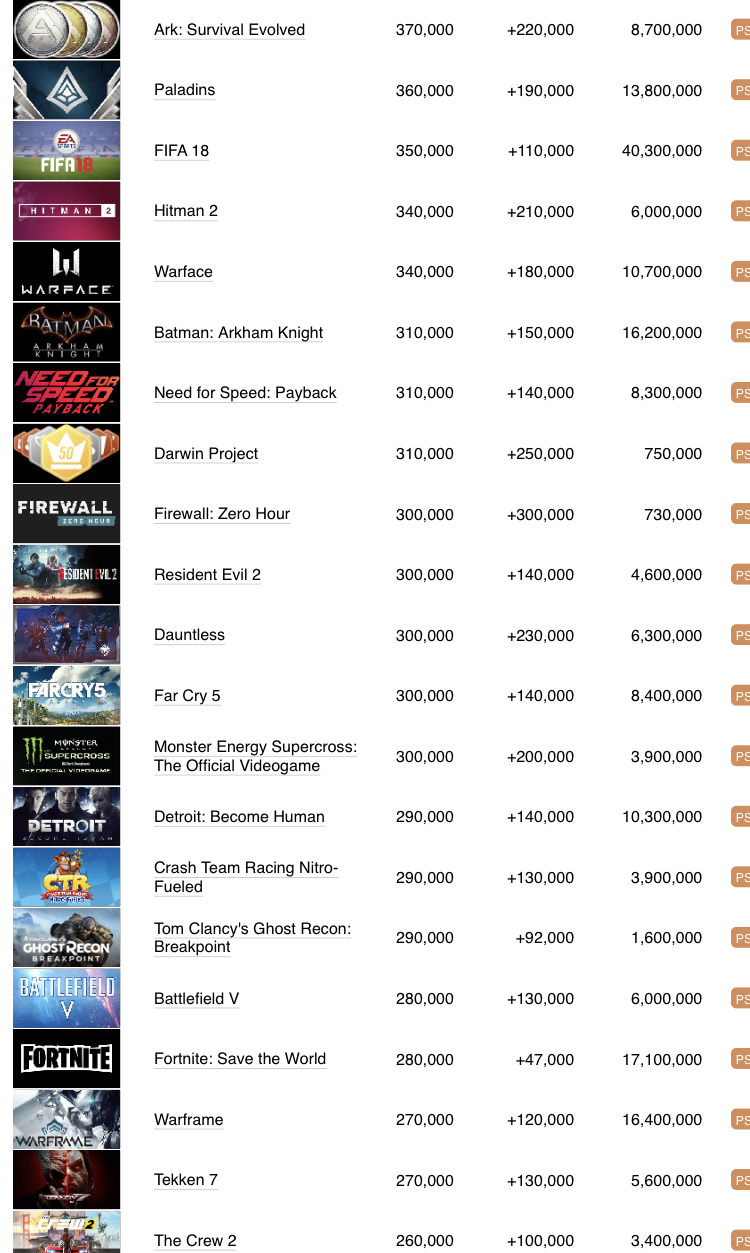Open the Resident Evil 2 link
The height and width of the screenshot is (1253, 750).
click(207, 575)
